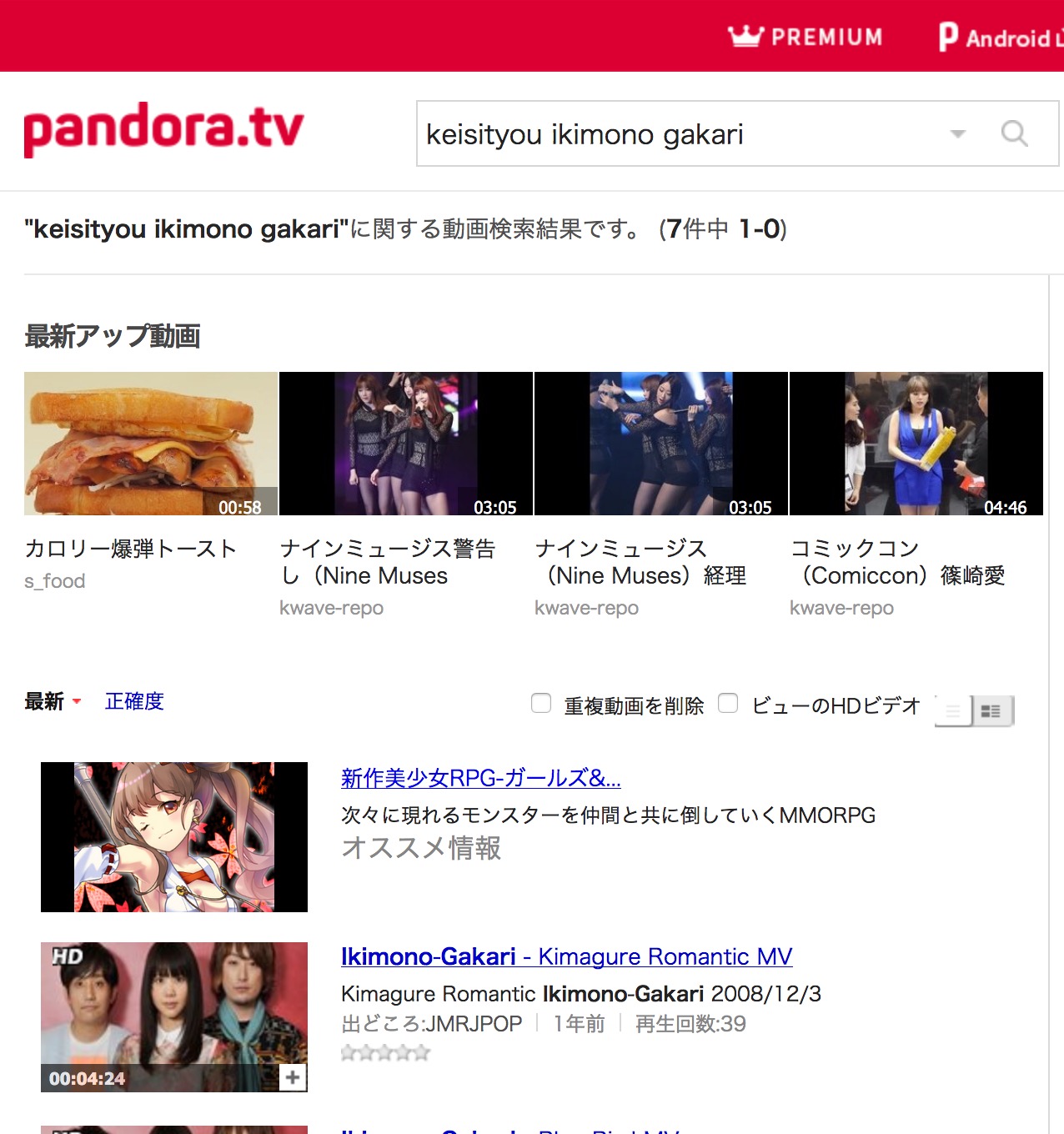Open the ナインミュージス警告 video thumbnail

[406, 444]
